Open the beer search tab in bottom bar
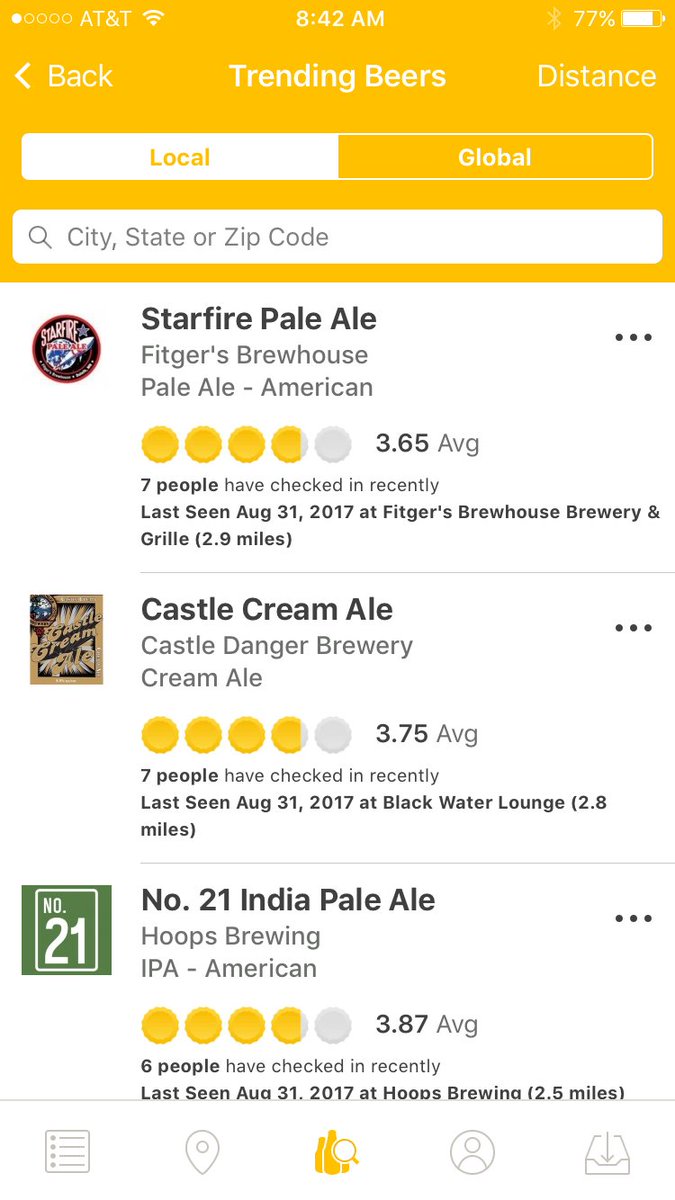The image size is (675, 1200). point(337,1152)
